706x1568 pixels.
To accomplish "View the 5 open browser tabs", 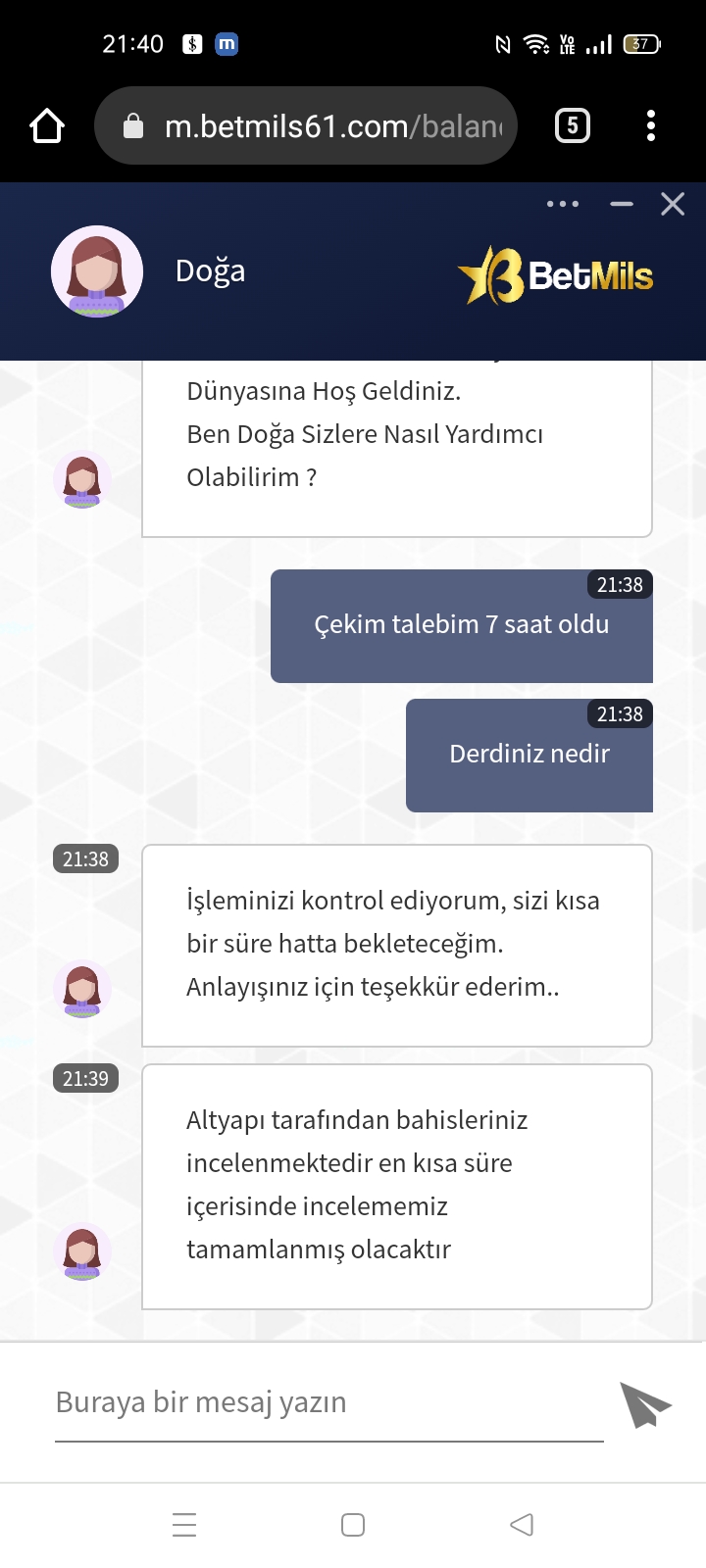I will coord(573,125).
